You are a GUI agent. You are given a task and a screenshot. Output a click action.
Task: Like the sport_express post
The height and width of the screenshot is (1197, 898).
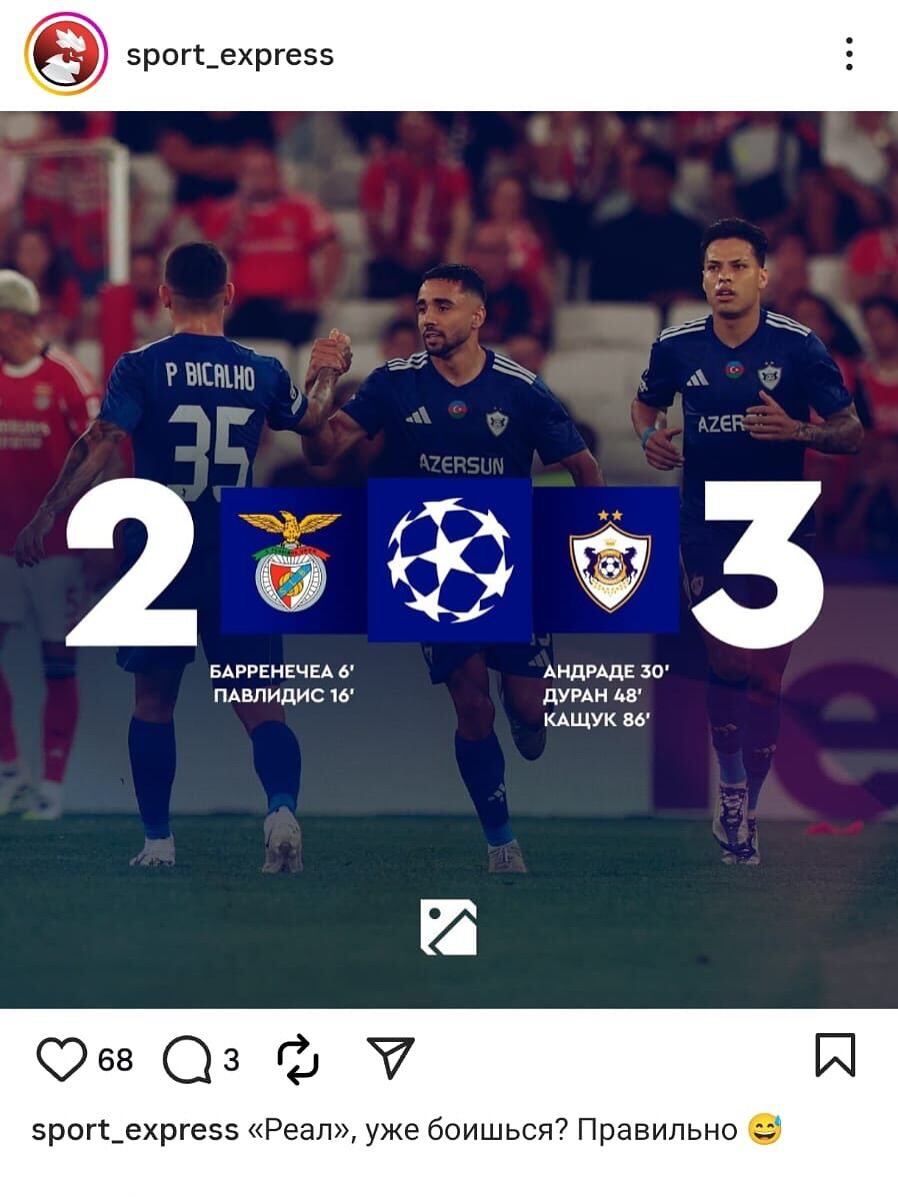pos(61,1059)
